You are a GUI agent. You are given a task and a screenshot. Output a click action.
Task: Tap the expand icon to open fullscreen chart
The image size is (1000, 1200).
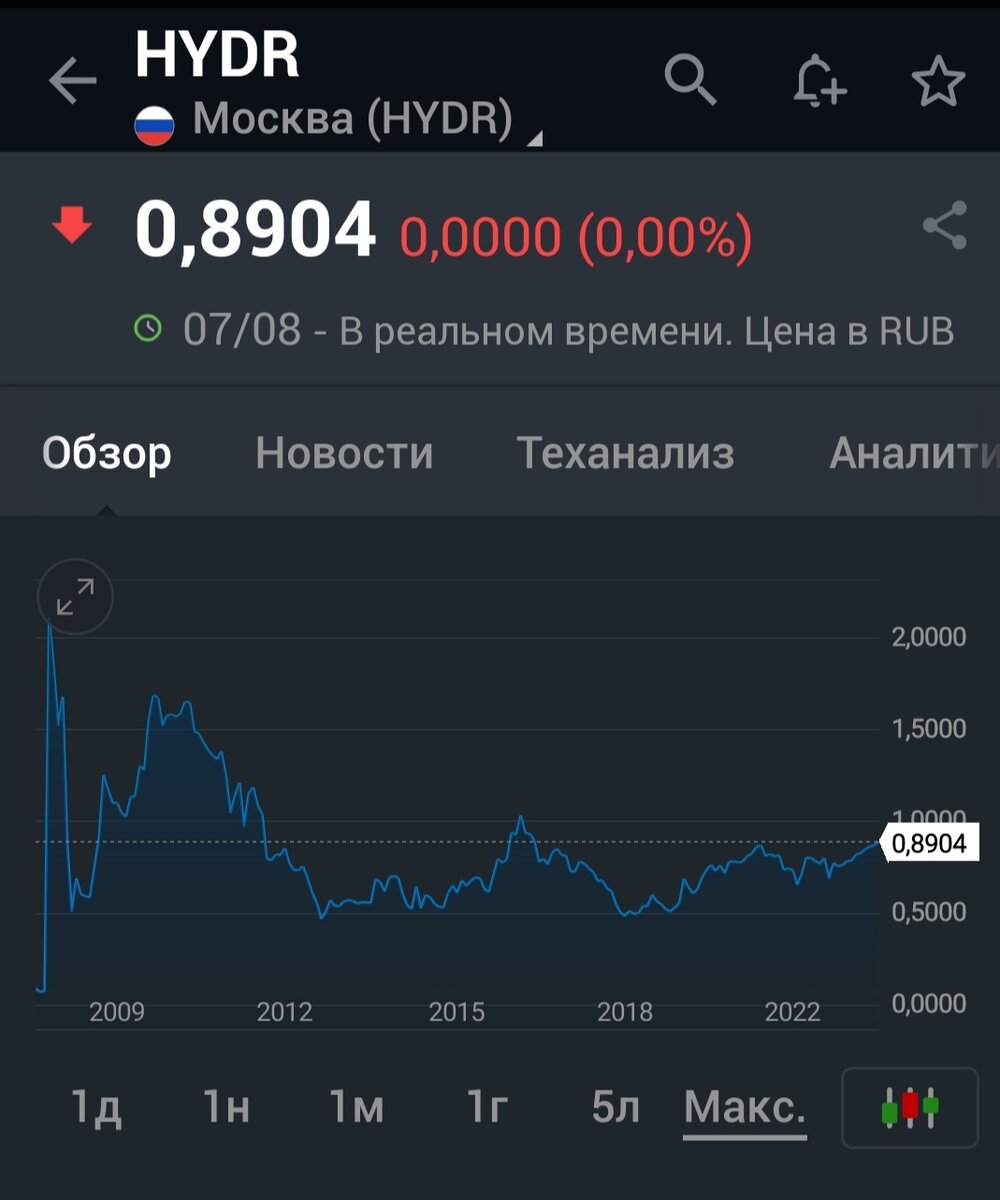point(74,597)
